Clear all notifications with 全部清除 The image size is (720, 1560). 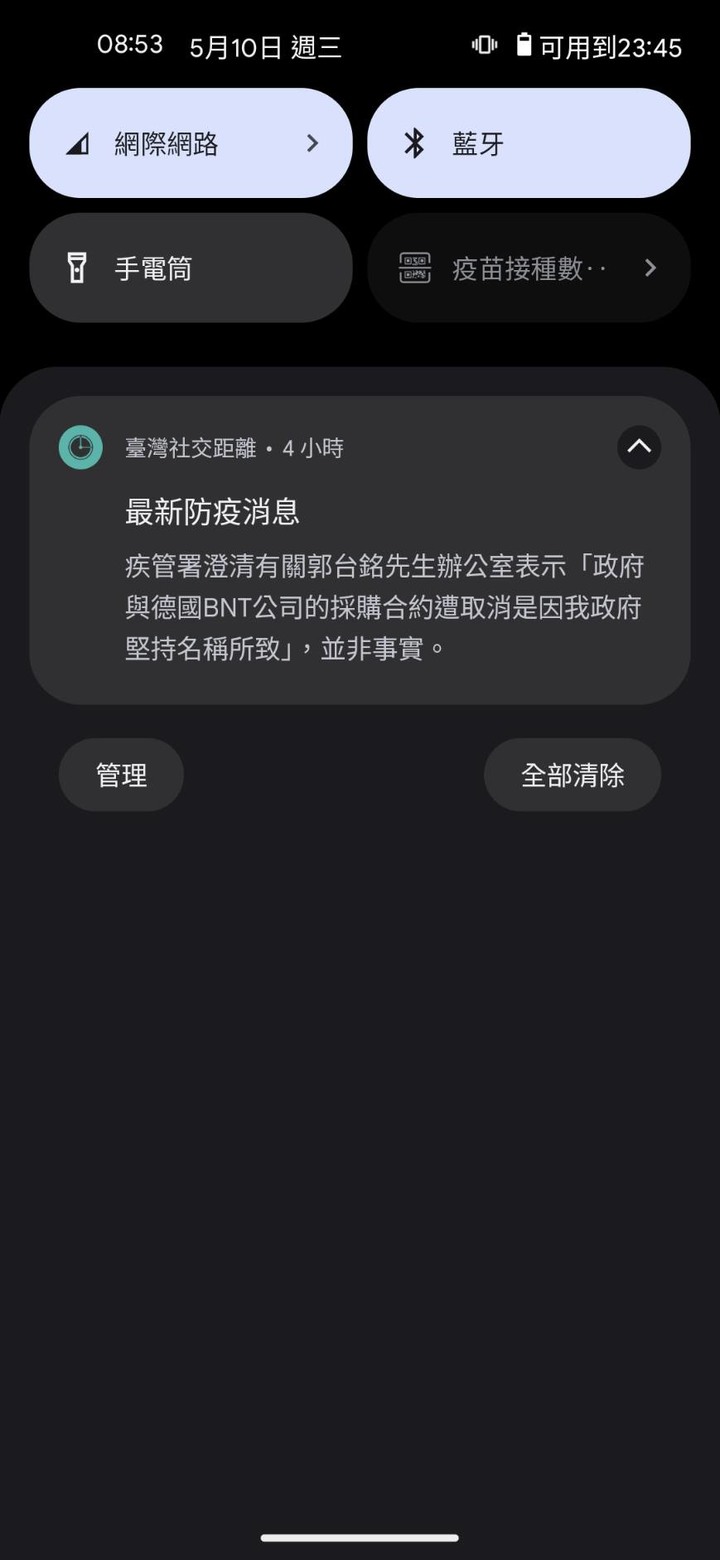(x=572, y=775)
